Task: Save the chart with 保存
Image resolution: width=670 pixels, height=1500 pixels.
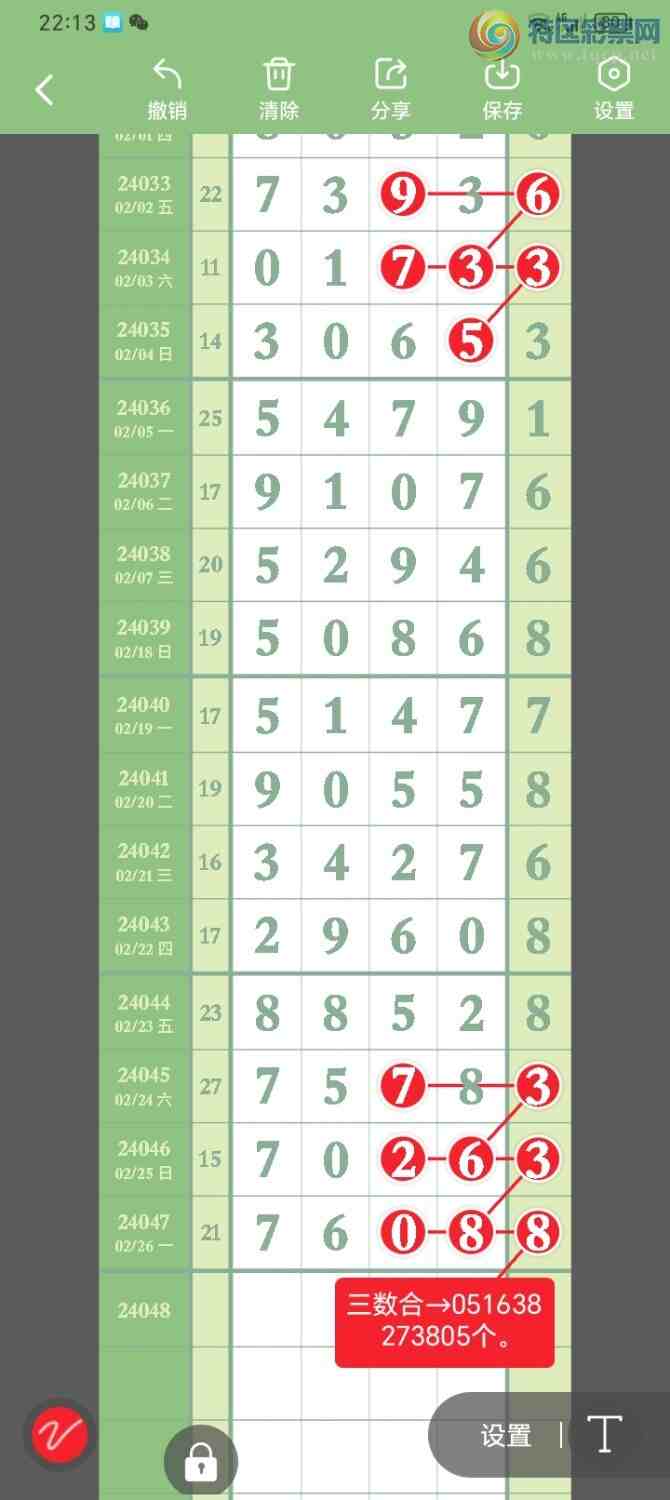Action: (x=502, y=88)
